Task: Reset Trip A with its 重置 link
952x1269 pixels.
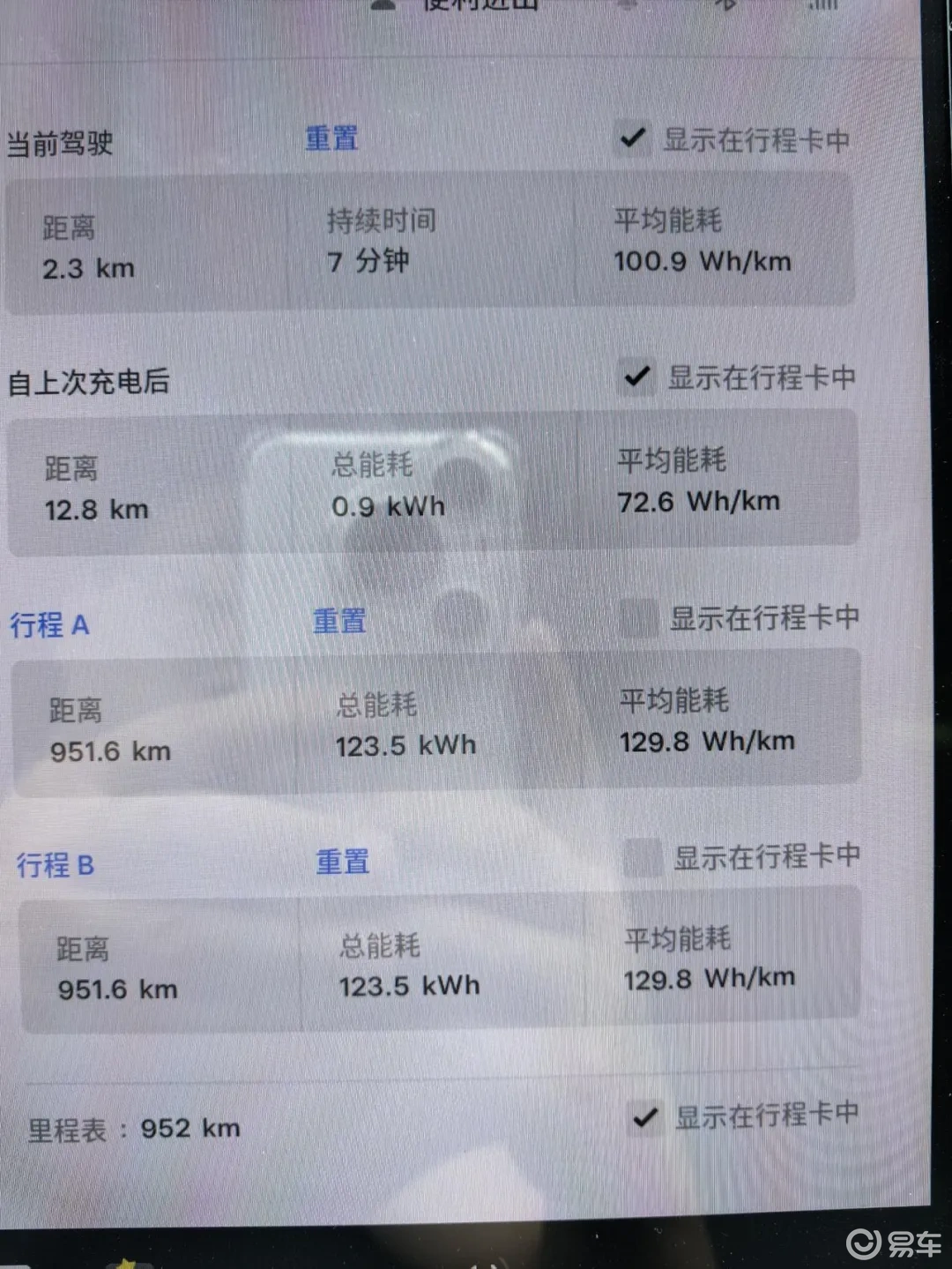Action: point(338,620)
